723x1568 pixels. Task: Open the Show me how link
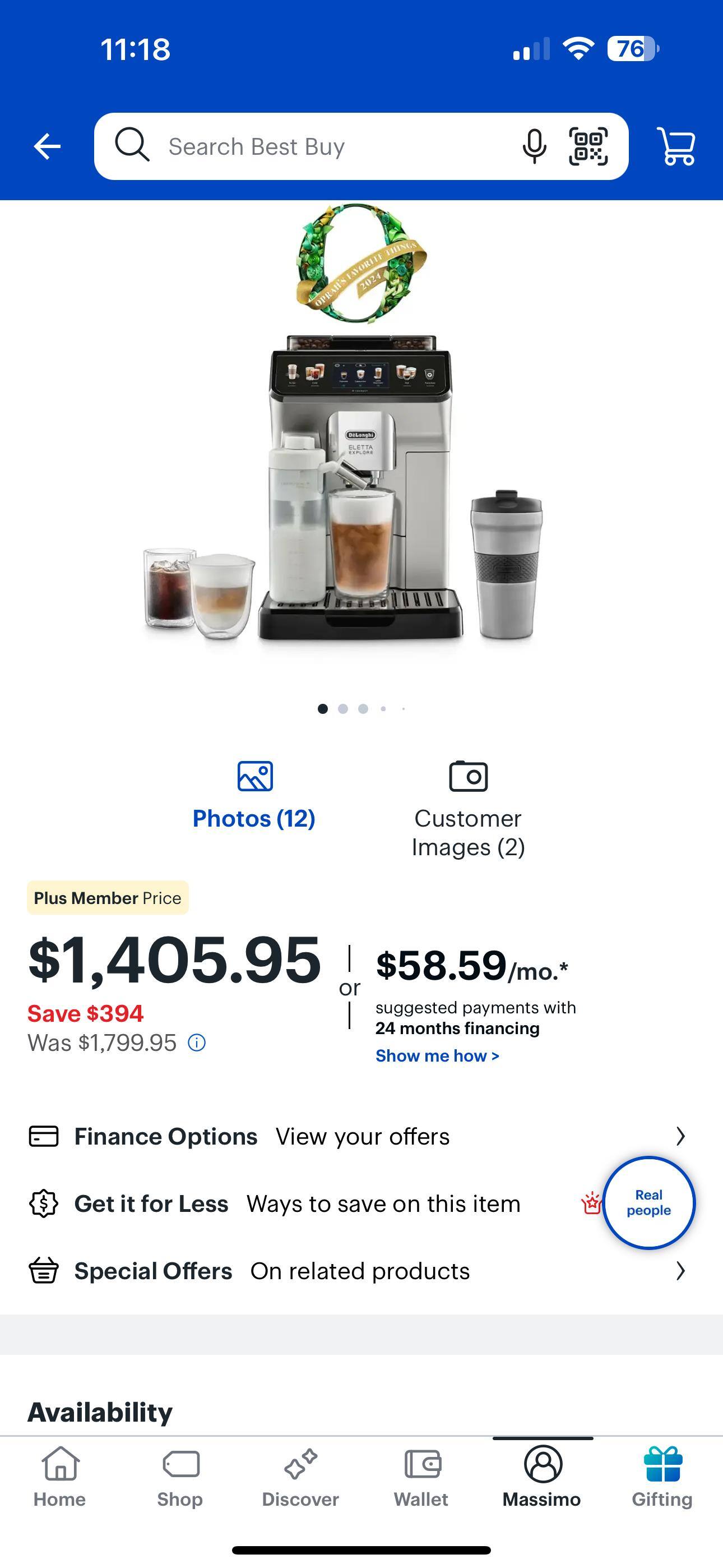[437, 1055]
